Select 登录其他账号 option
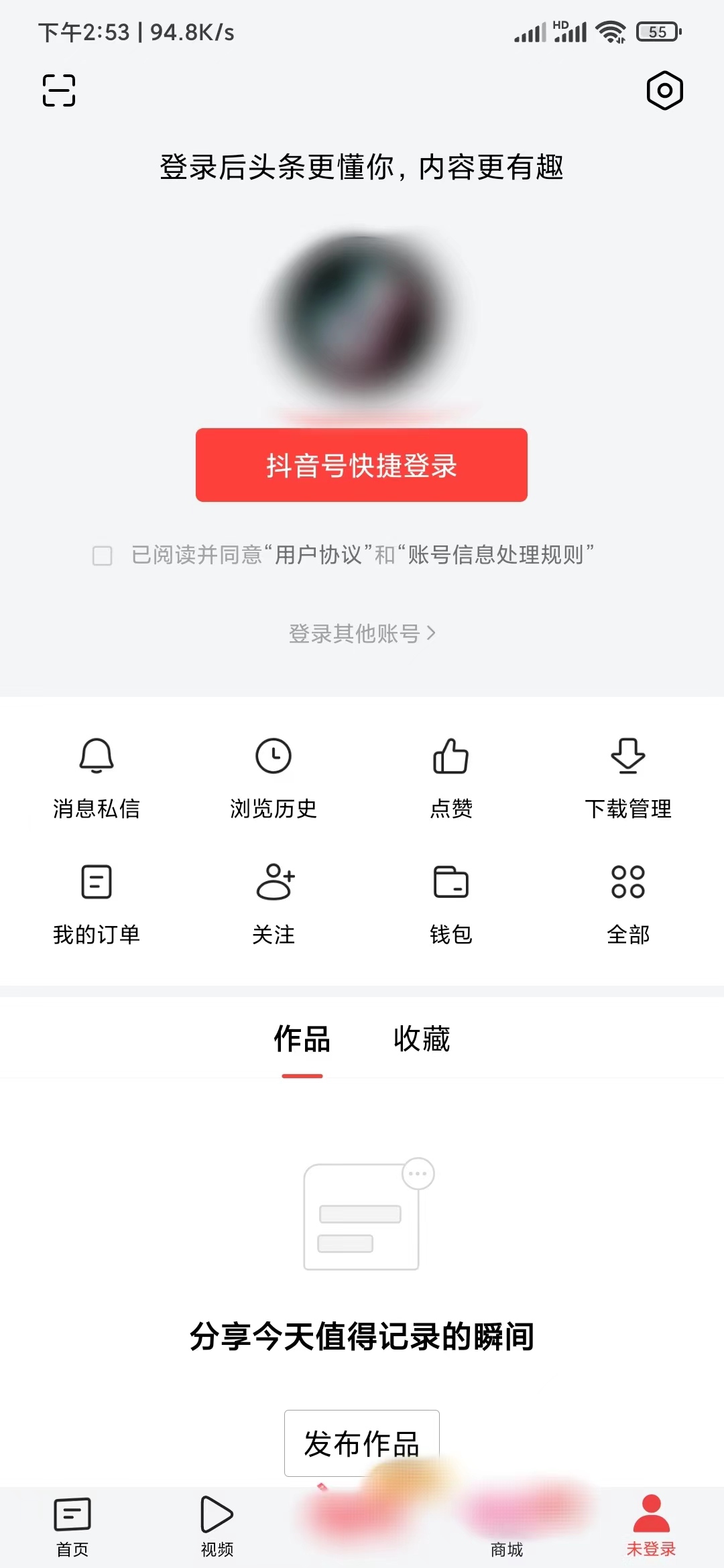This screenshot has width=724, height=1568. click(x=361, y=633)
